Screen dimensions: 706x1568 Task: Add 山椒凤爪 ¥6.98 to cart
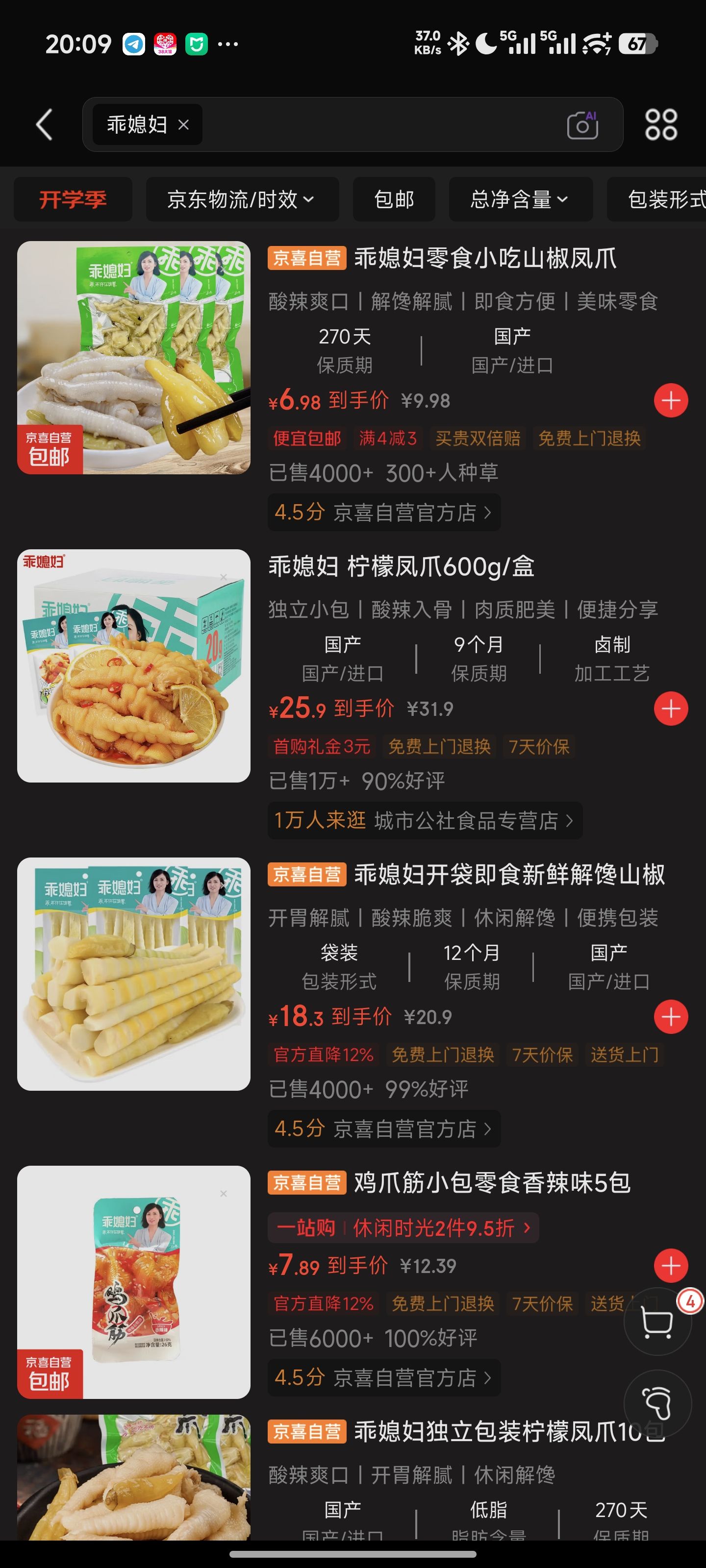(671, 400)
